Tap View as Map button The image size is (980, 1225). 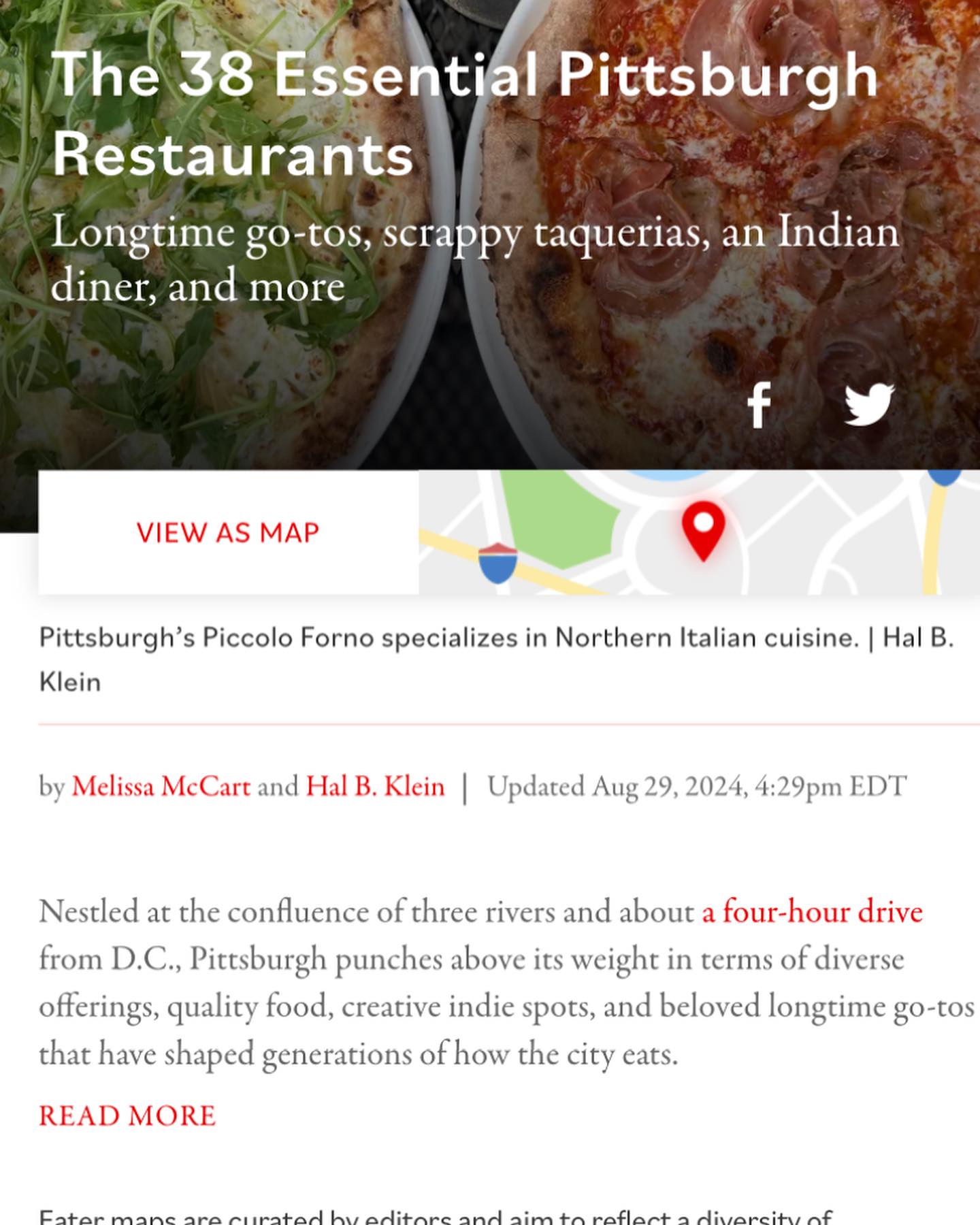click(x=228, y=533)
